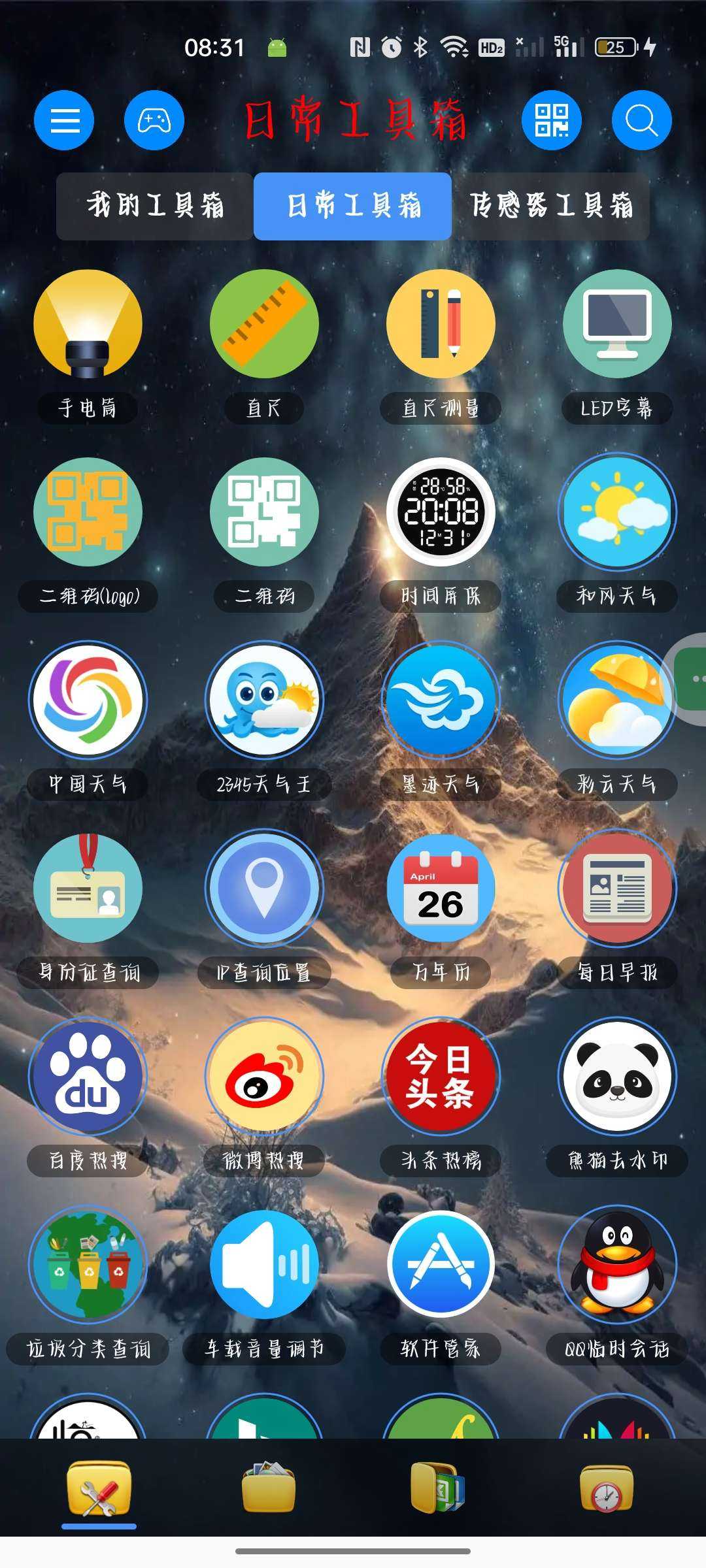The image size is (706, 1568).
Task: Open 车载音量调节 volume tool
Action: (264, 1266)
